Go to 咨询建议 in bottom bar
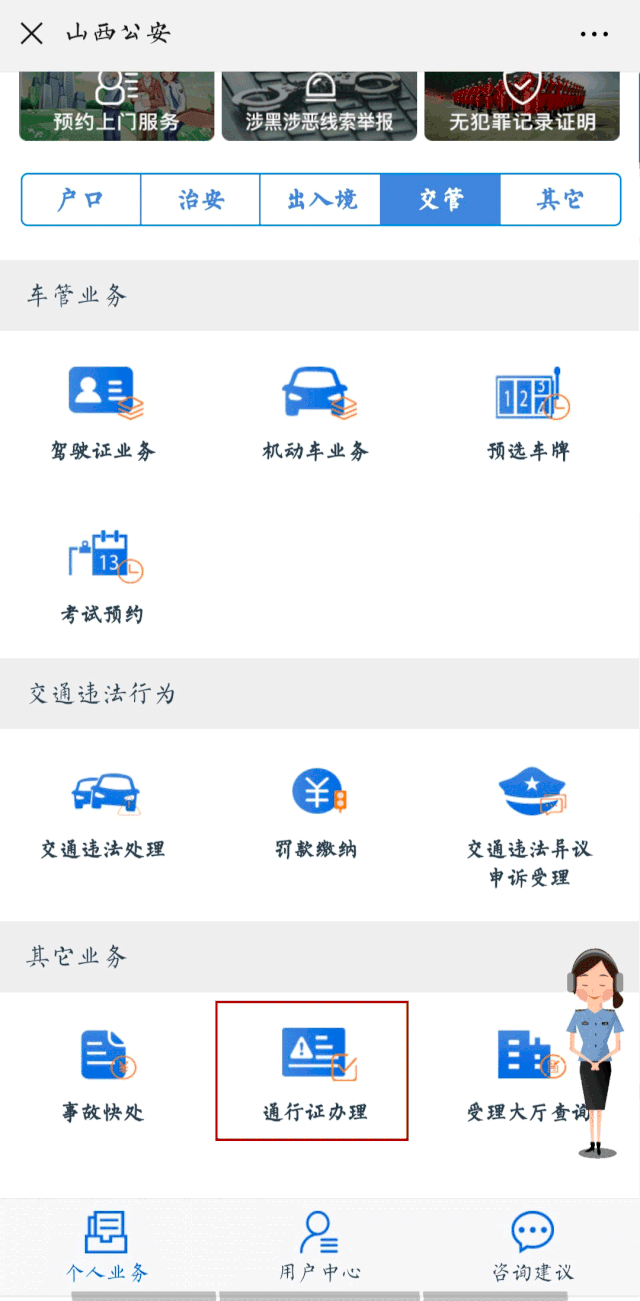 [x=532, y=1244]
